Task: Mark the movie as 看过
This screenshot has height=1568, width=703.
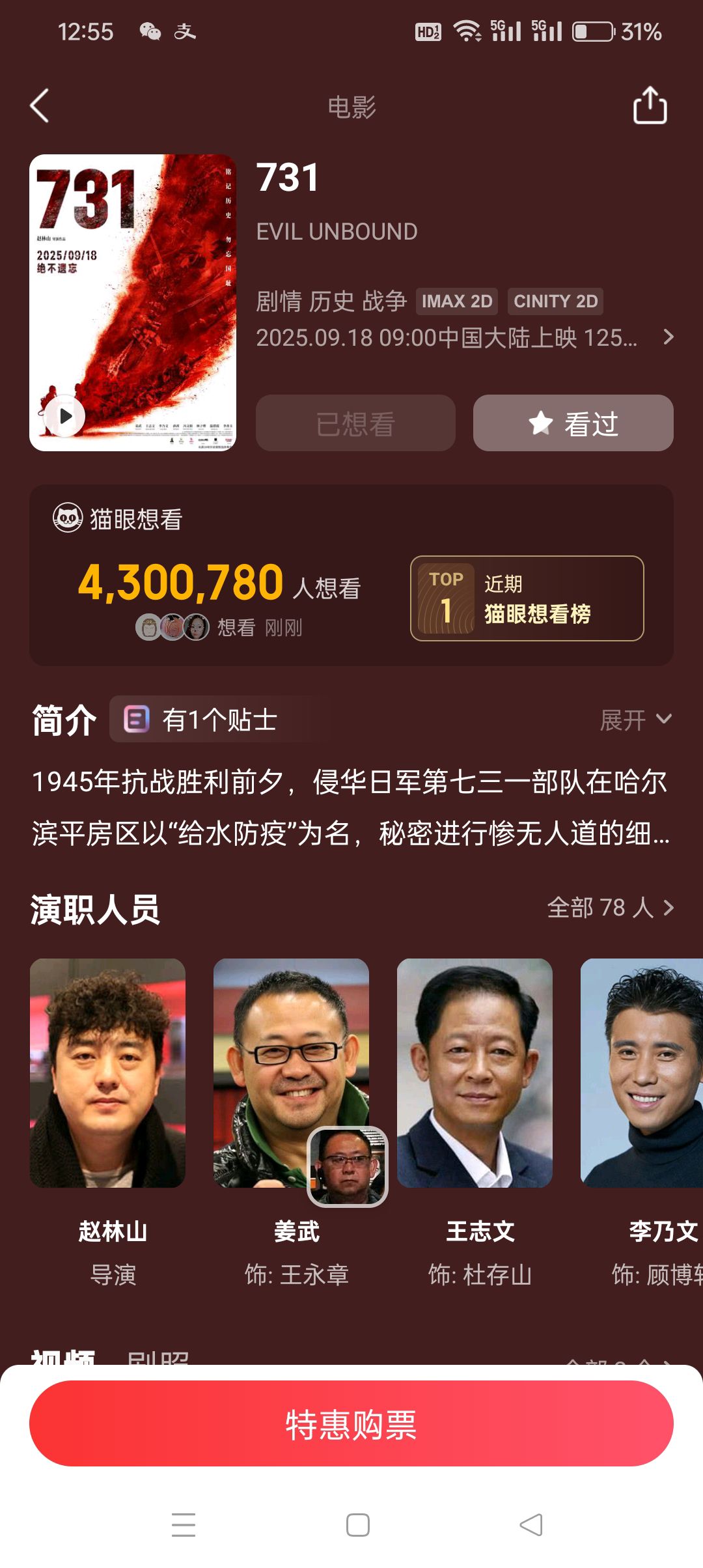Action: click(573, 423)
